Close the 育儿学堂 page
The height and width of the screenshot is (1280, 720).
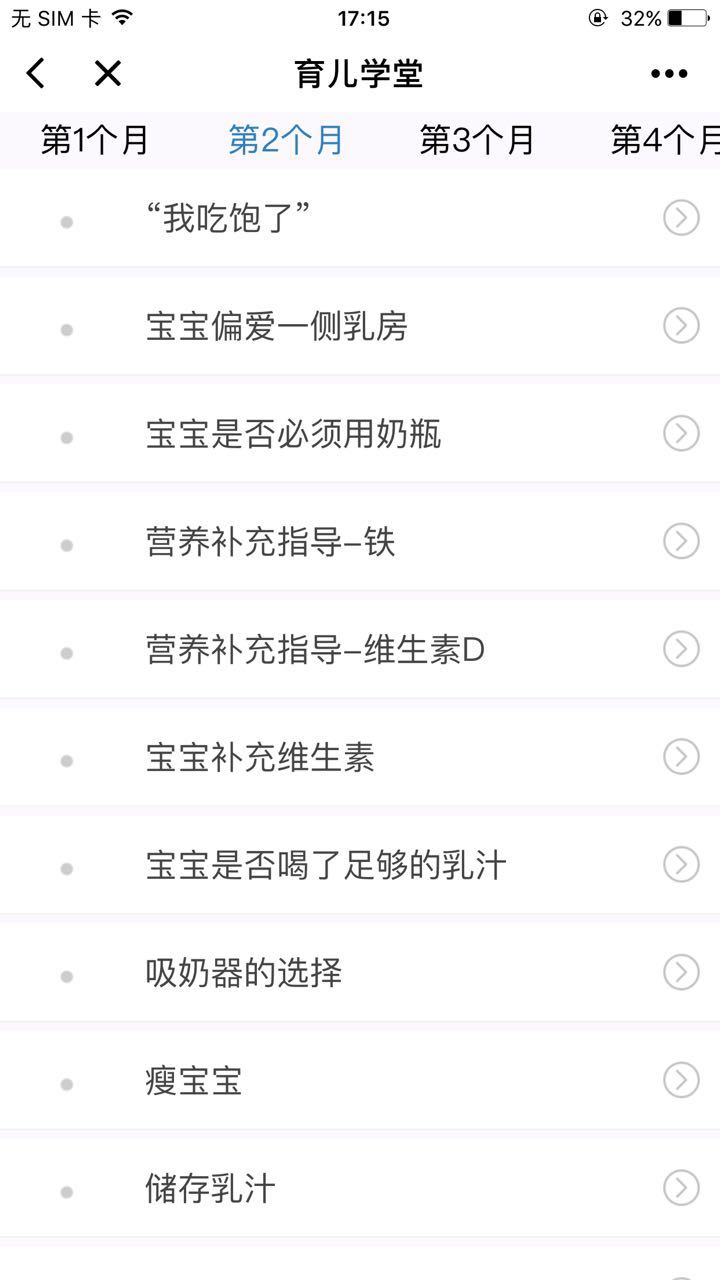point(107,73)
